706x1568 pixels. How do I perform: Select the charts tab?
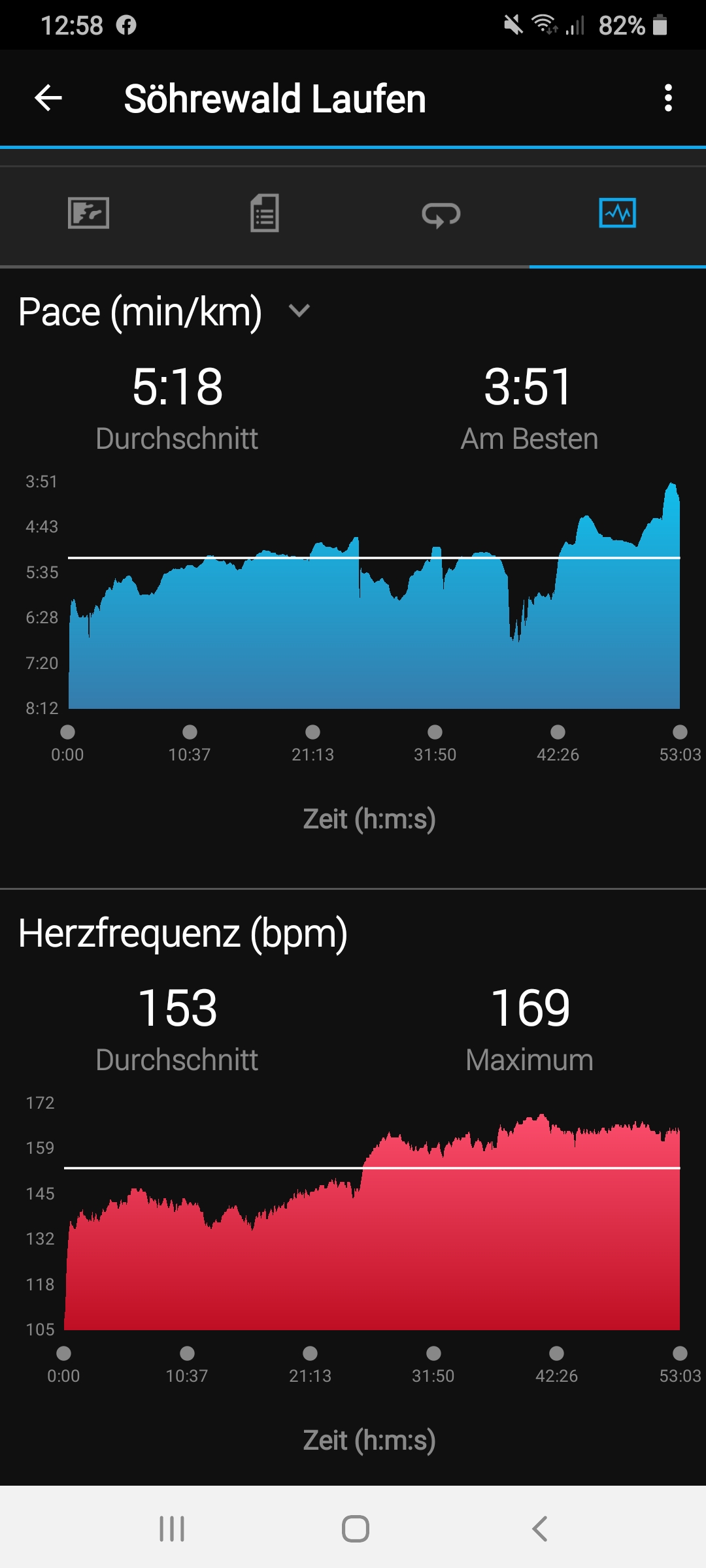click(x=617, y=214)
